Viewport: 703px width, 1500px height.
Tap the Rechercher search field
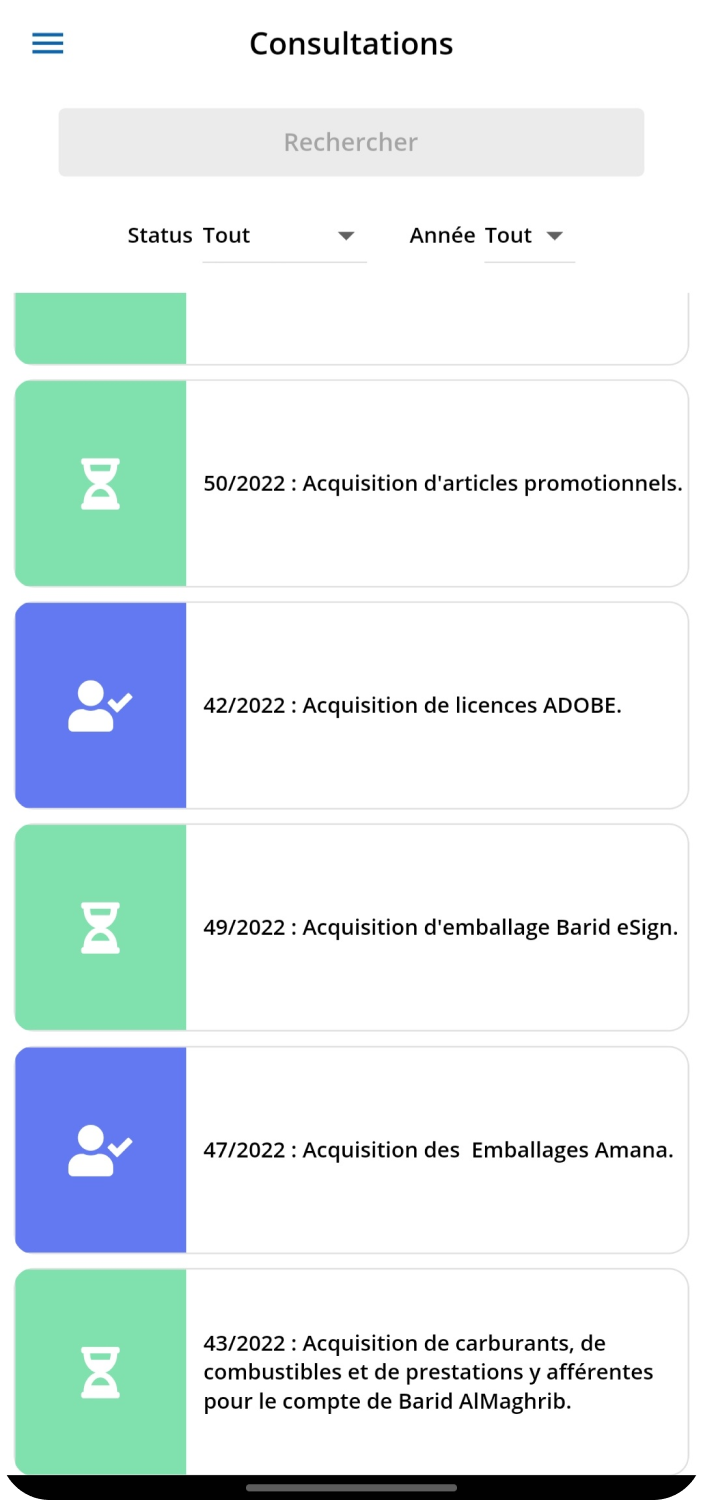pos(351,142)
